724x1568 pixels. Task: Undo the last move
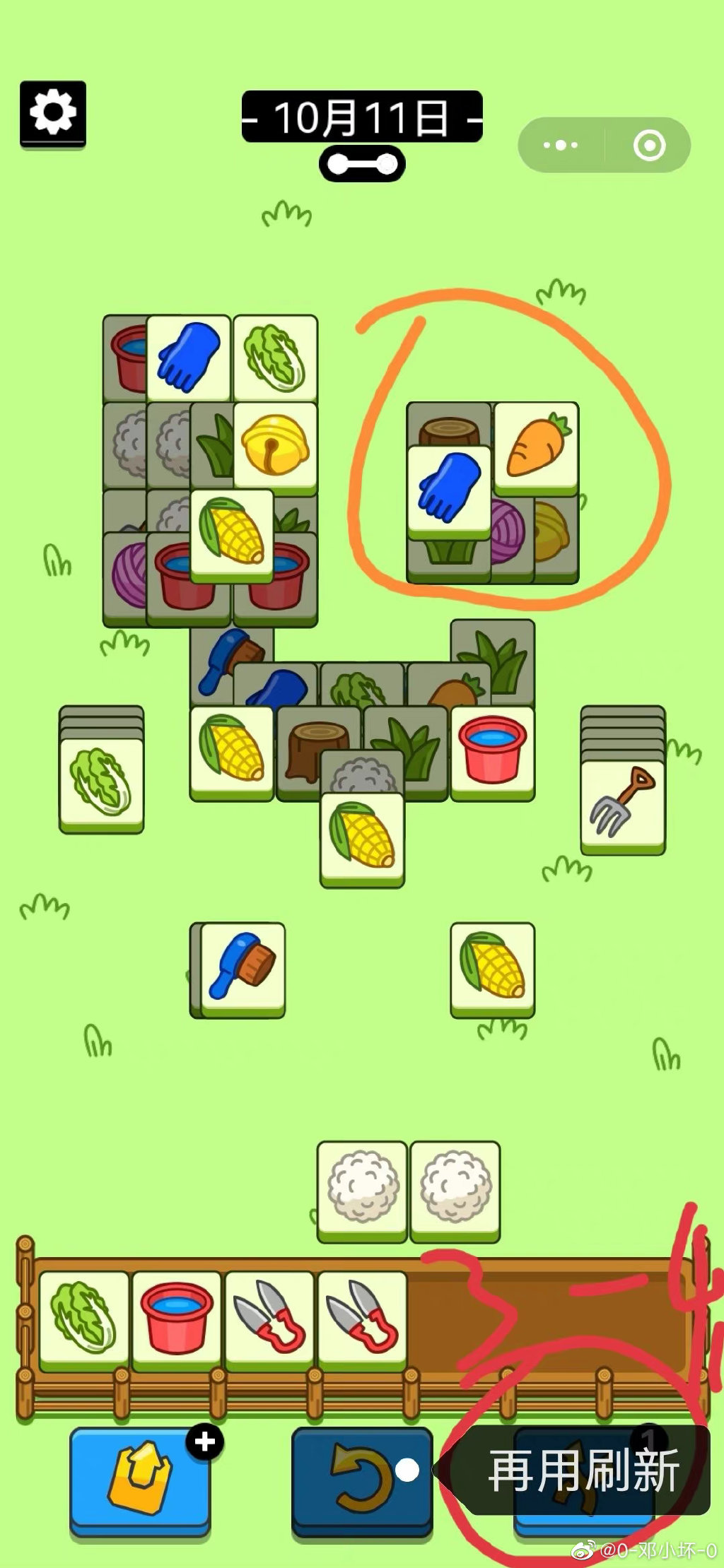(x=361, y=1478)
